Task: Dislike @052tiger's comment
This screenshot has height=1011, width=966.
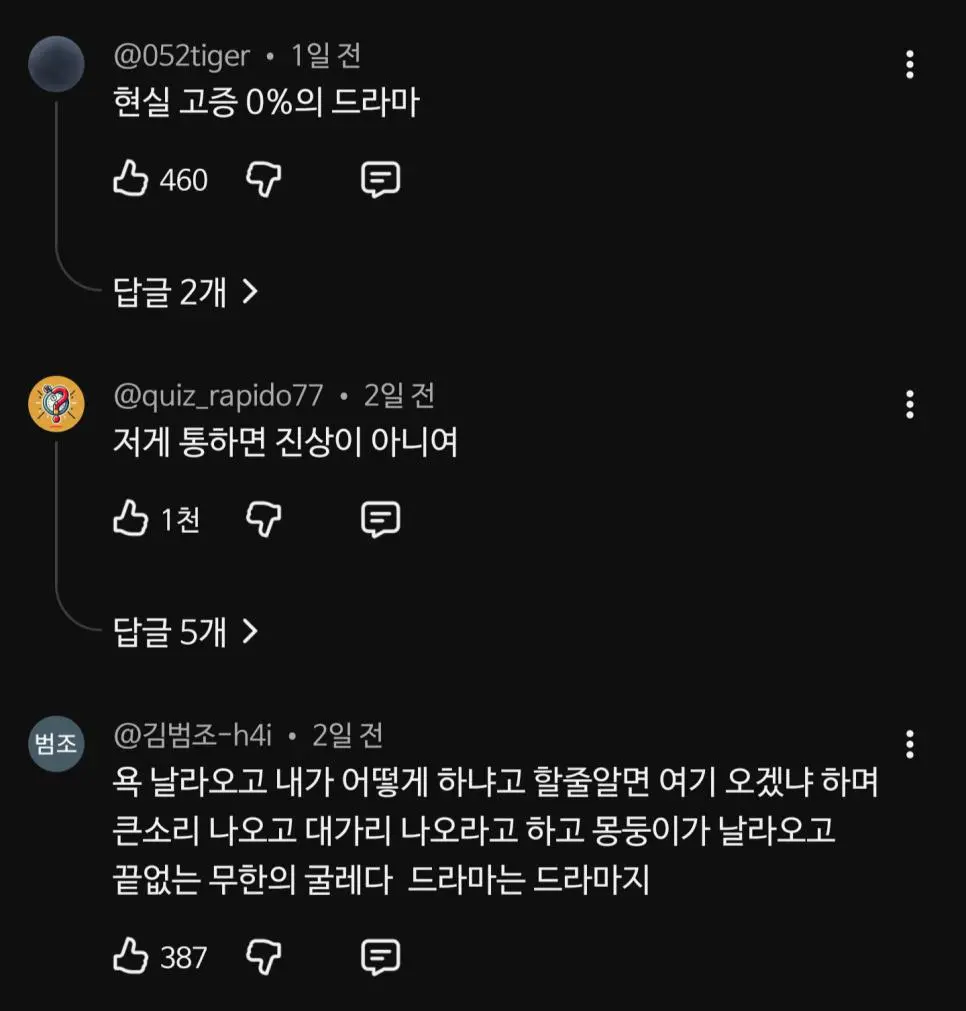Action: (262, 180)
